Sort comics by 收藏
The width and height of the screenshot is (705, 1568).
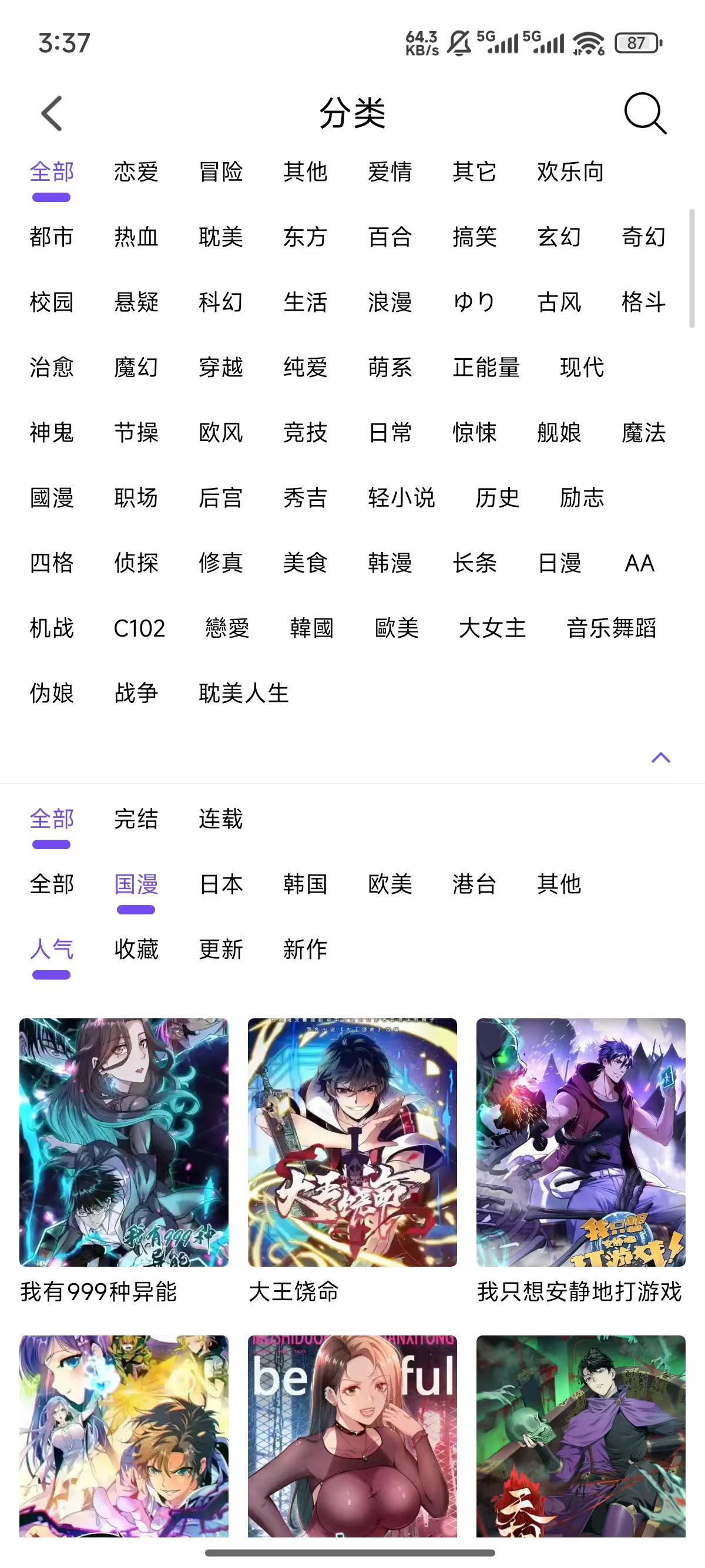click(x=136, y=950)
